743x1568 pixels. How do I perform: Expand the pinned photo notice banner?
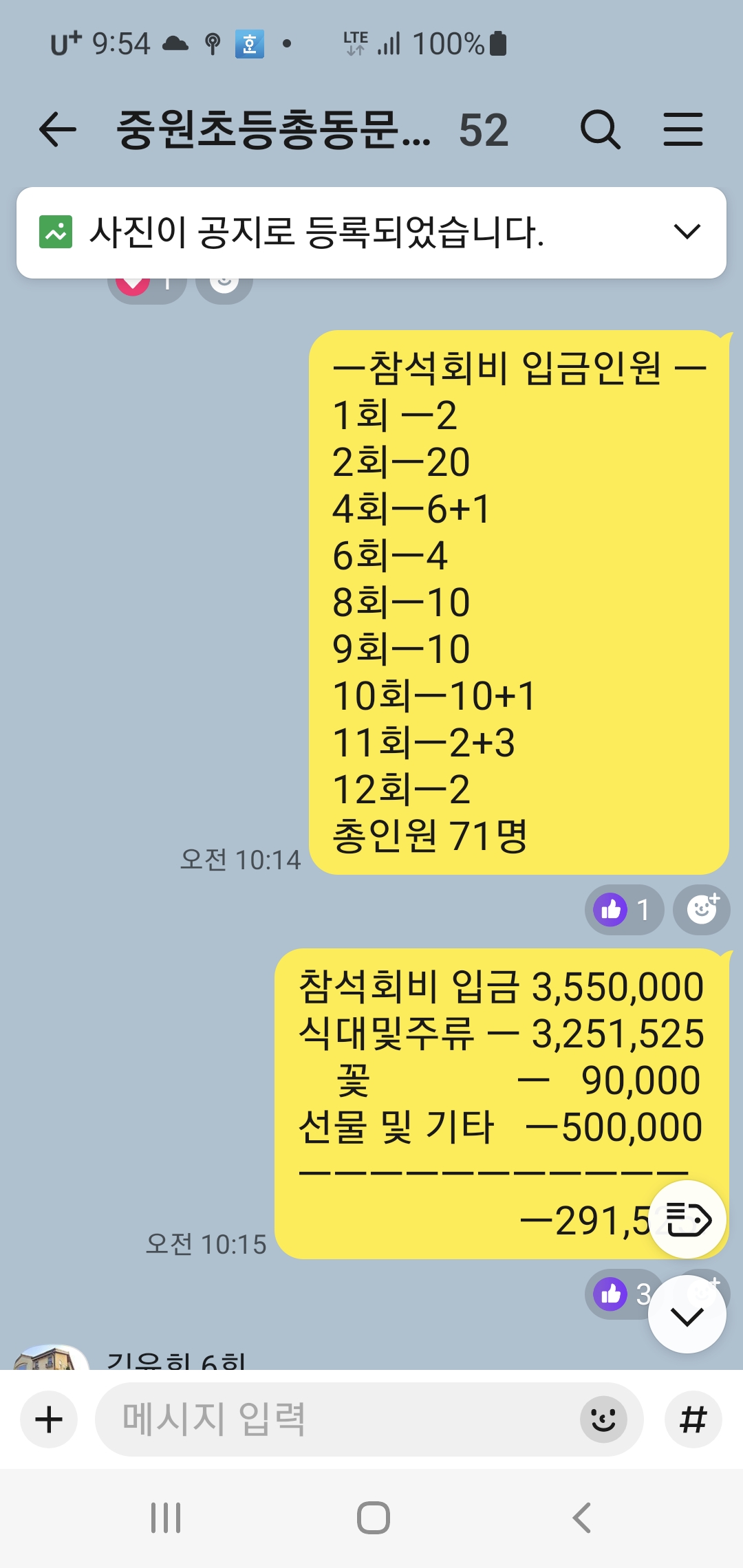pyautogui.click(x=687, y=232)
